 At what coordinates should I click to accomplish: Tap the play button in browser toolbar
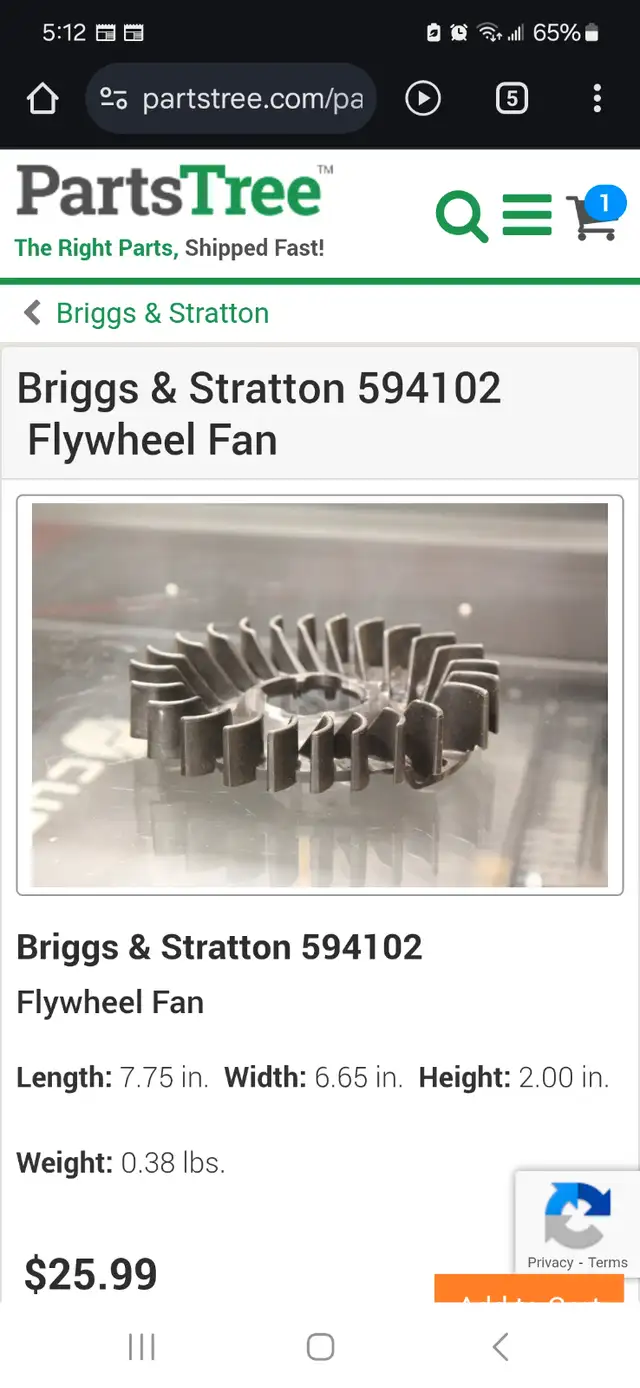pyautogui.click(x=423, y=98)
